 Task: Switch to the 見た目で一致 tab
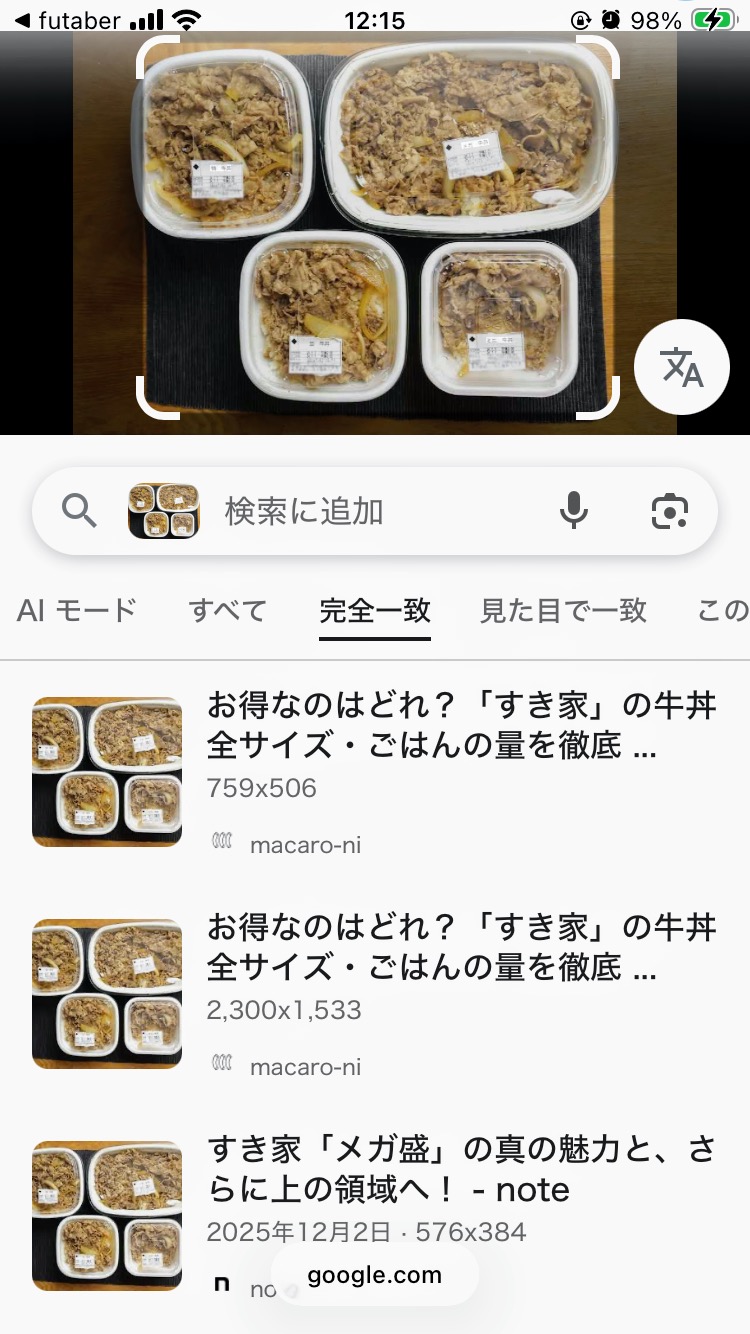pos(563,610)
